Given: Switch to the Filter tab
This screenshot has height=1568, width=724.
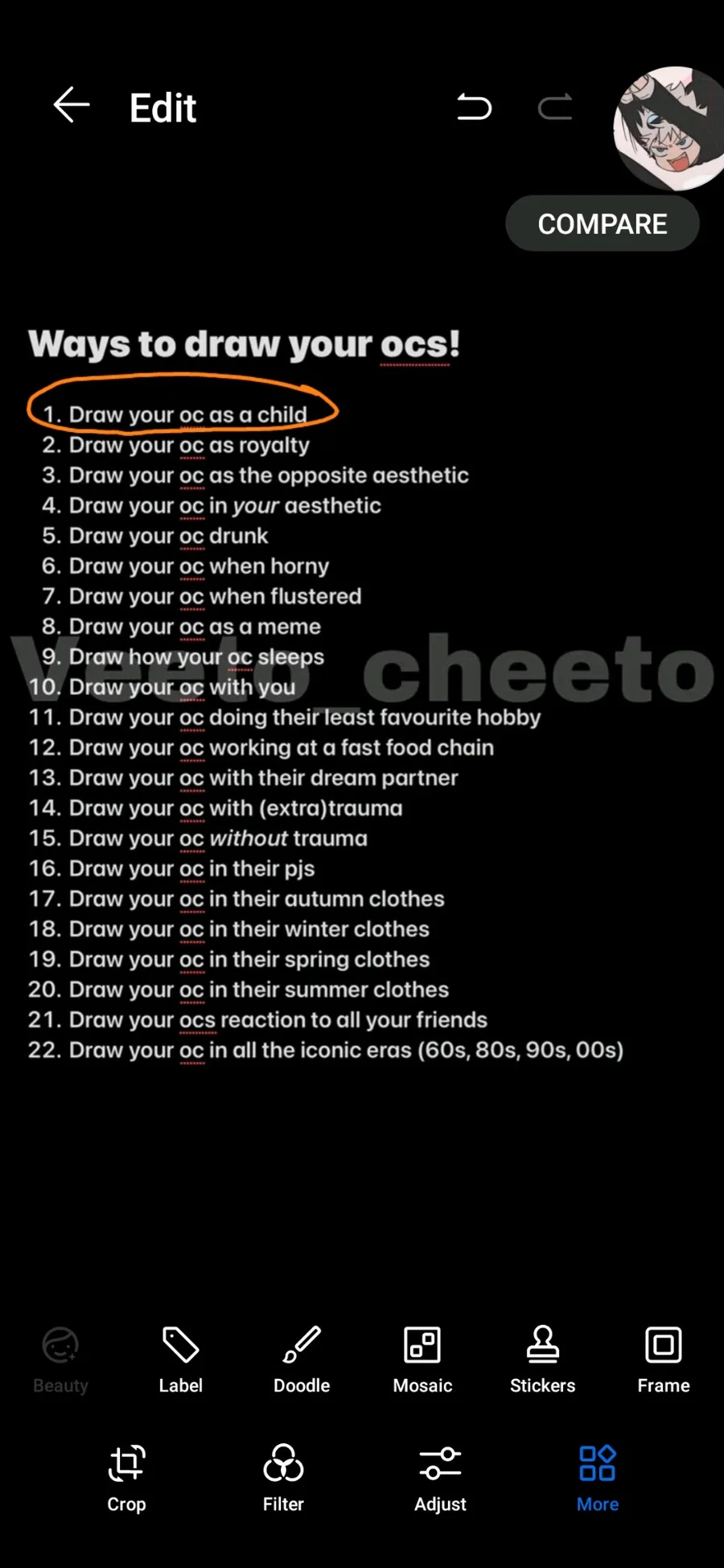Looking at the screenshot, I should pyautogui.click(x=283, y=1479).
